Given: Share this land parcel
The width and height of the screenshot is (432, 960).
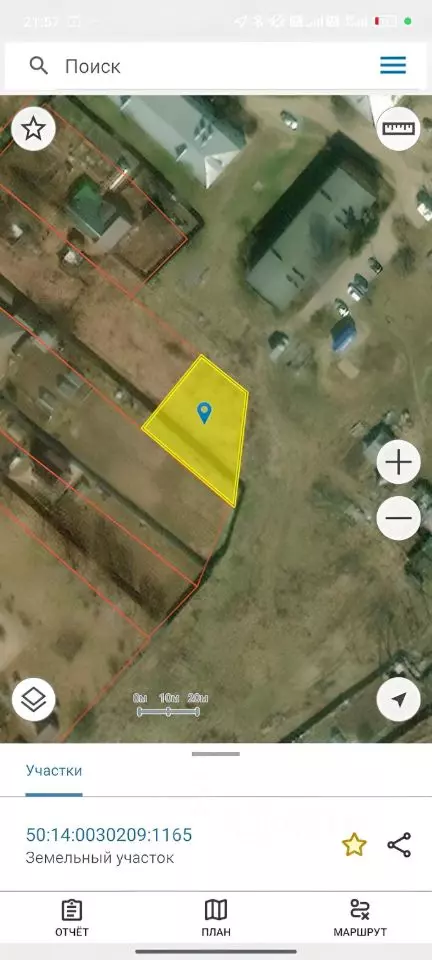Looking at the screenshot, I should click(x=400, y=845).
